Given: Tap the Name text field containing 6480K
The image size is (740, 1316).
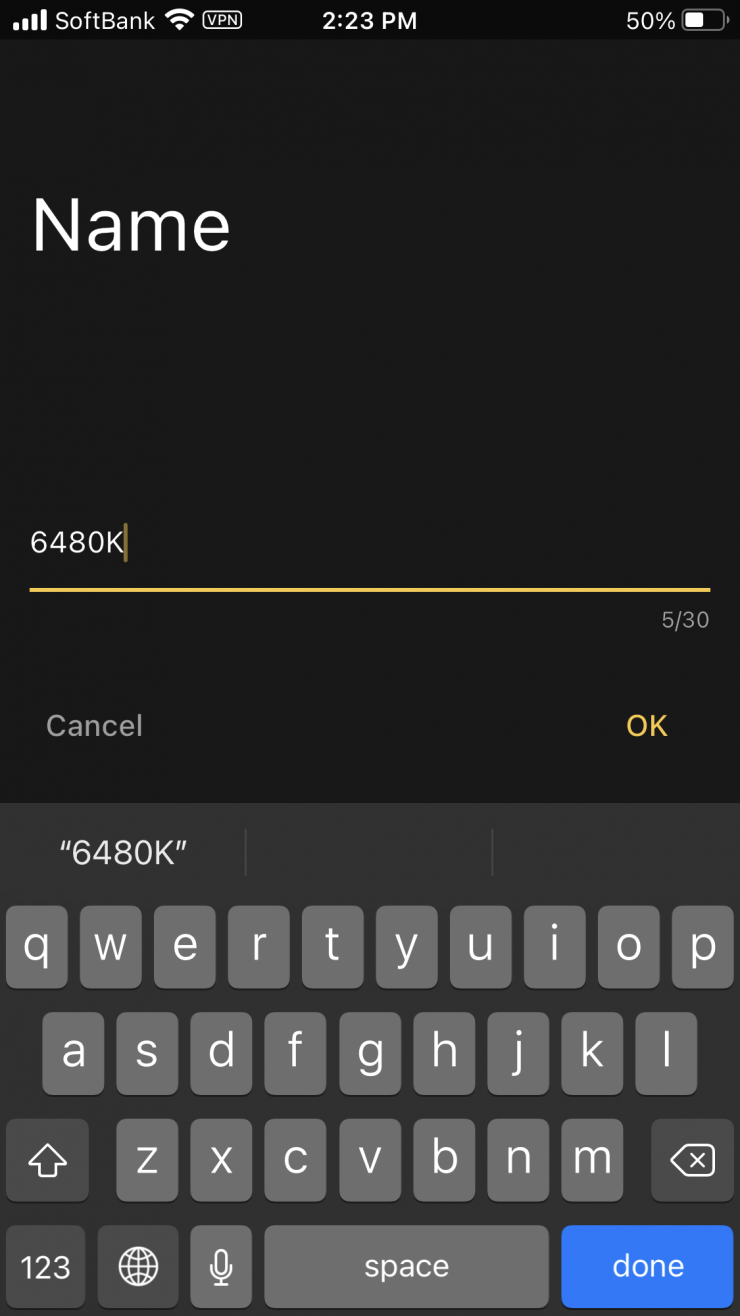Looking at the screenshot, I should (368, 544).
